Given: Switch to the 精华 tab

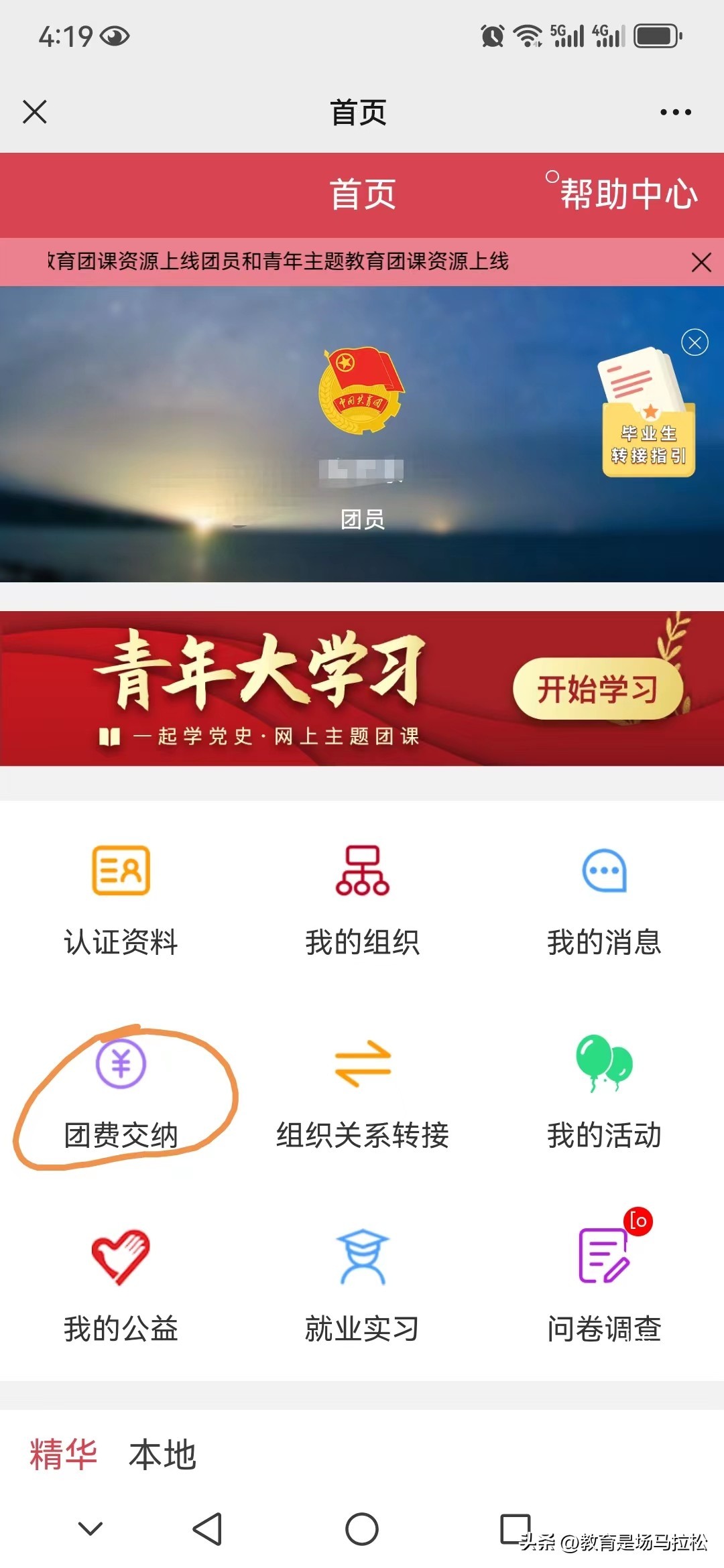Looking at the screenshot, I should coord(63,1454).
